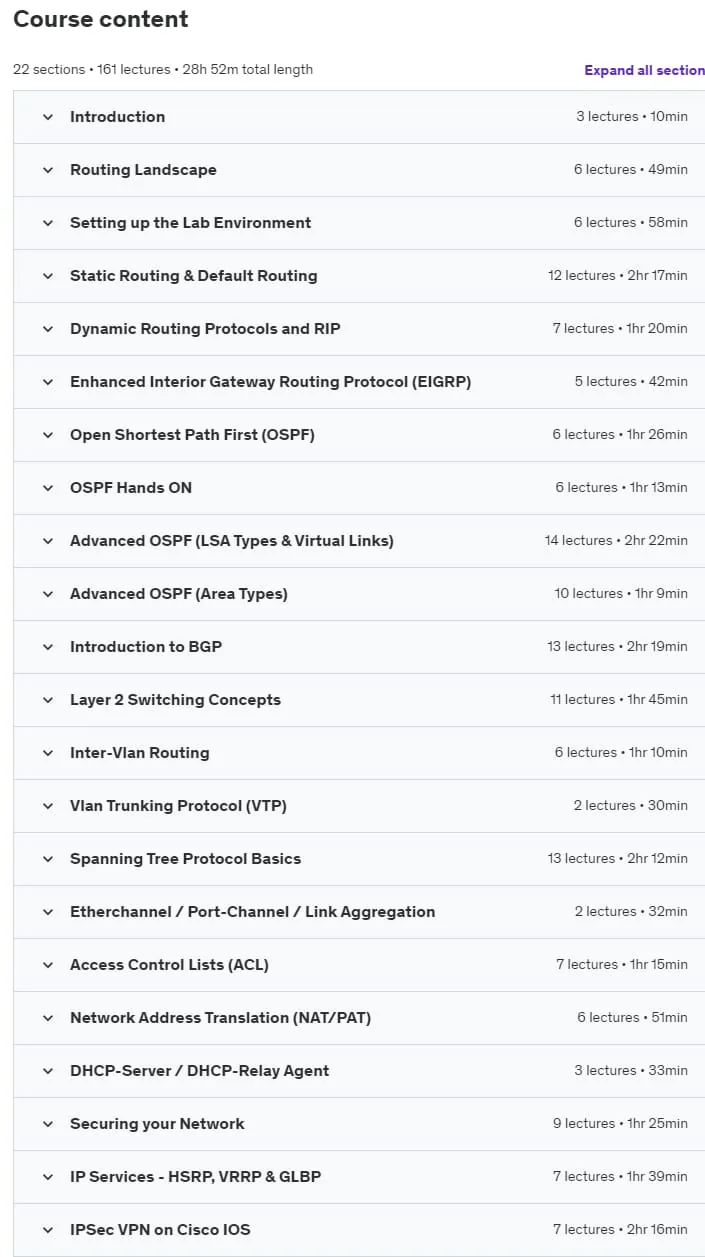Tap the Expand all sections link

[645, 70]
